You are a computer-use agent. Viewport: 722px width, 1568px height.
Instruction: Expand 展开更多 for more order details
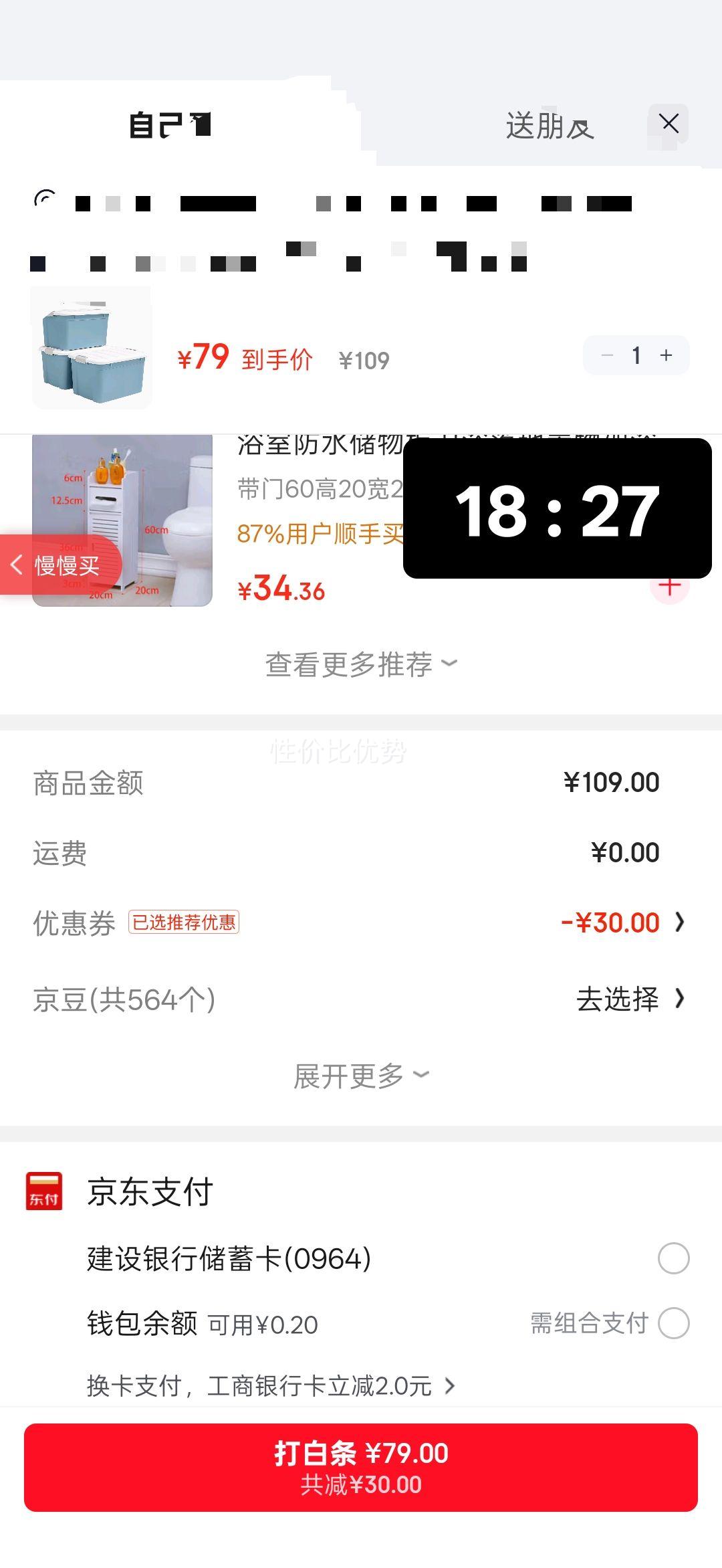click(361, 1074)
